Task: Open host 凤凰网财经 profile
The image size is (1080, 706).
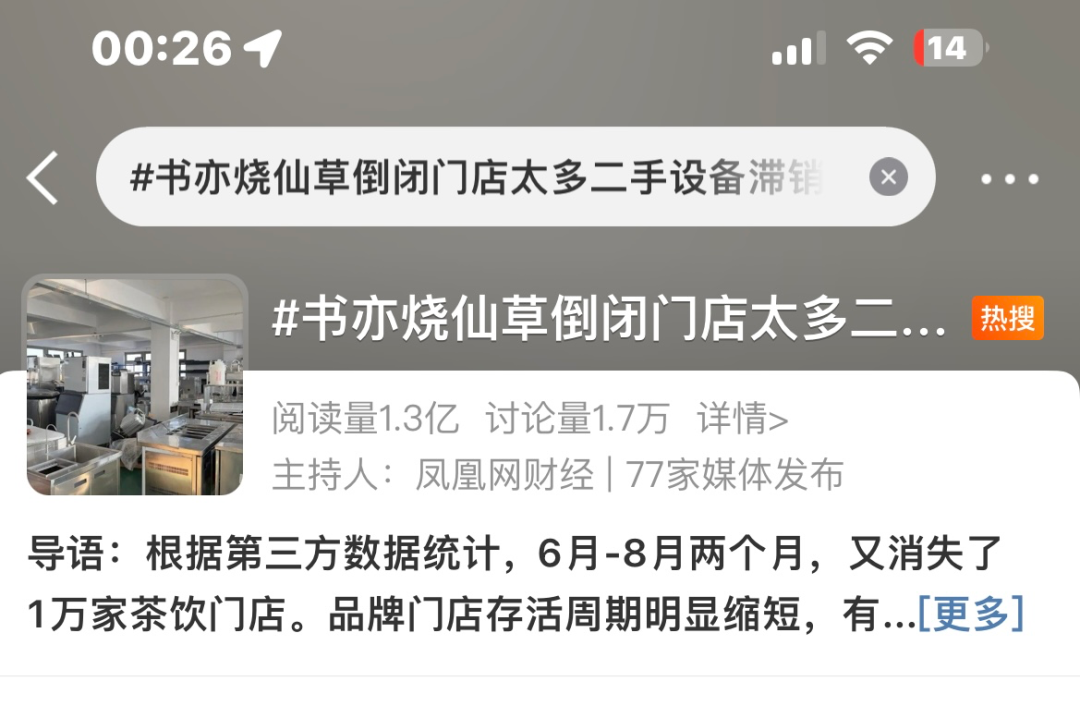Action: point(504,475)
